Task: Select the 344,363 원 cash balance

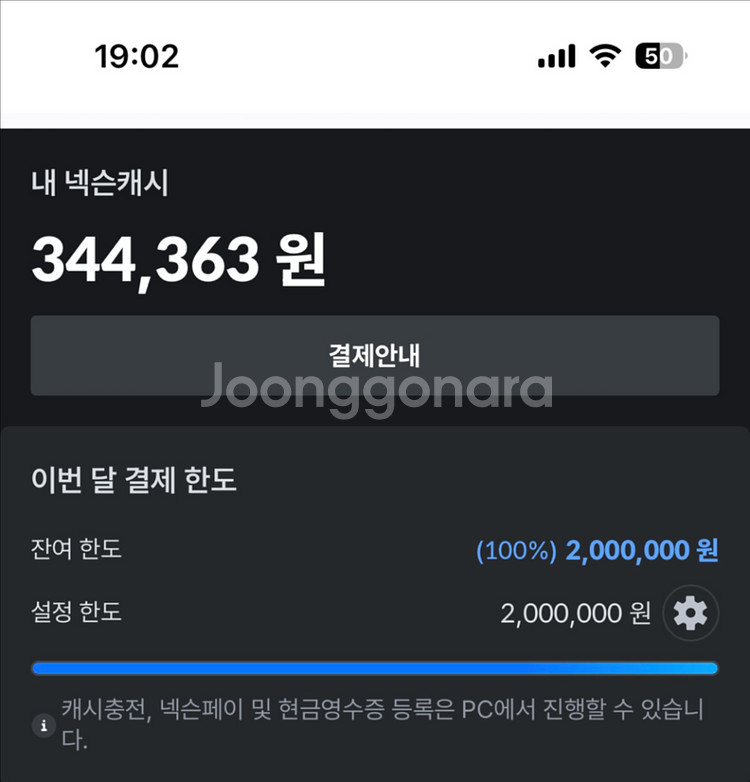Action: pos(180,258)
